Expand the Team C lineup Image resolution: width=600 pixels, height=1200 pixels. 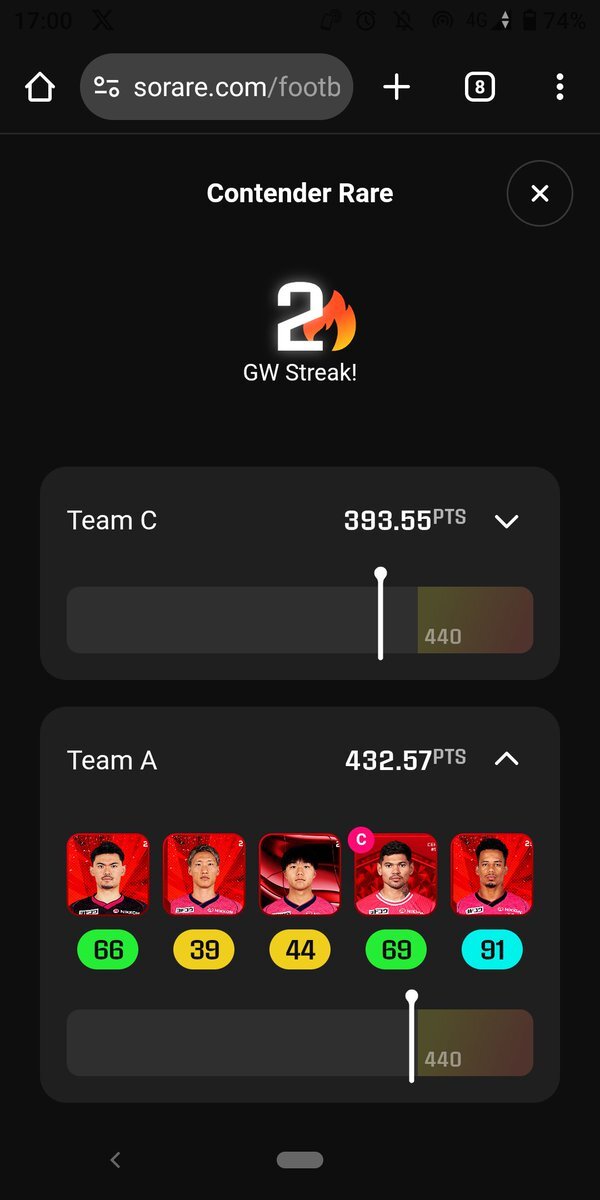tap(507, 521)
